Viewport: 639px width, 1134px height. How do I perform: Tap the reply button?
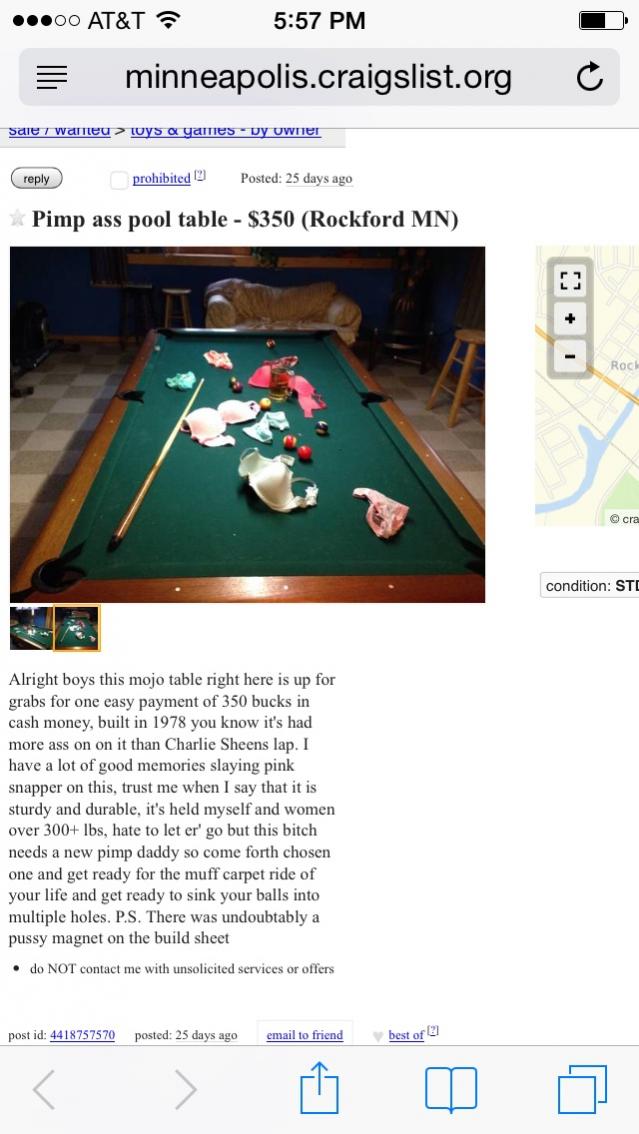(36, 179)
